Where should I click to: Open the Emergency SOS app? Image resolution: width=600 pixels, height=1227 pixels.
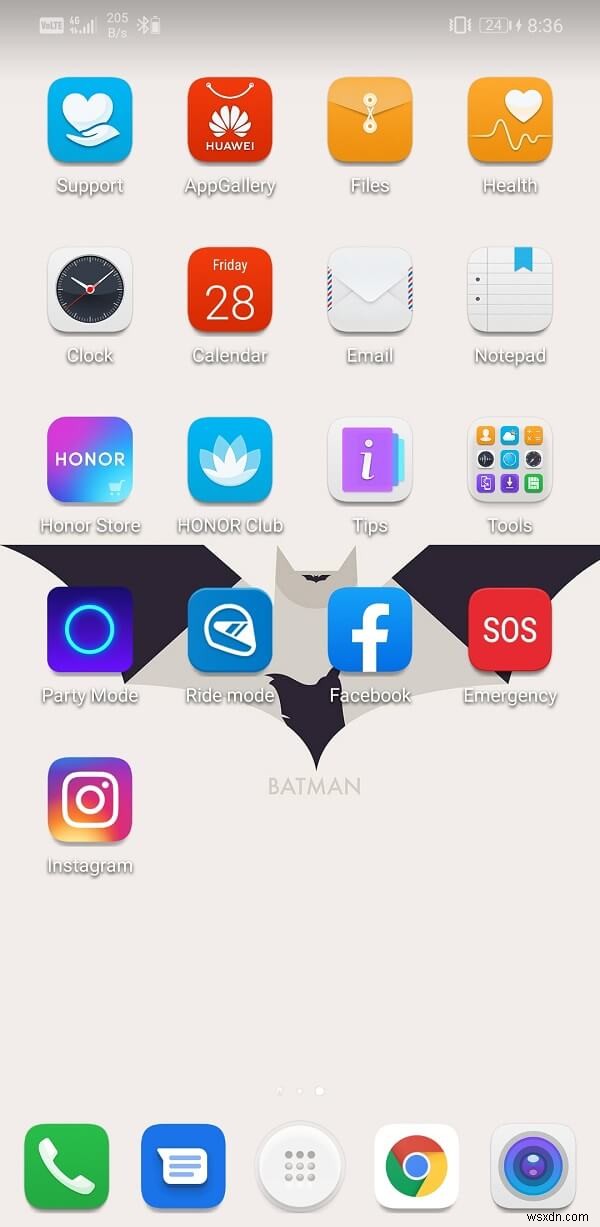pos(510,630)
